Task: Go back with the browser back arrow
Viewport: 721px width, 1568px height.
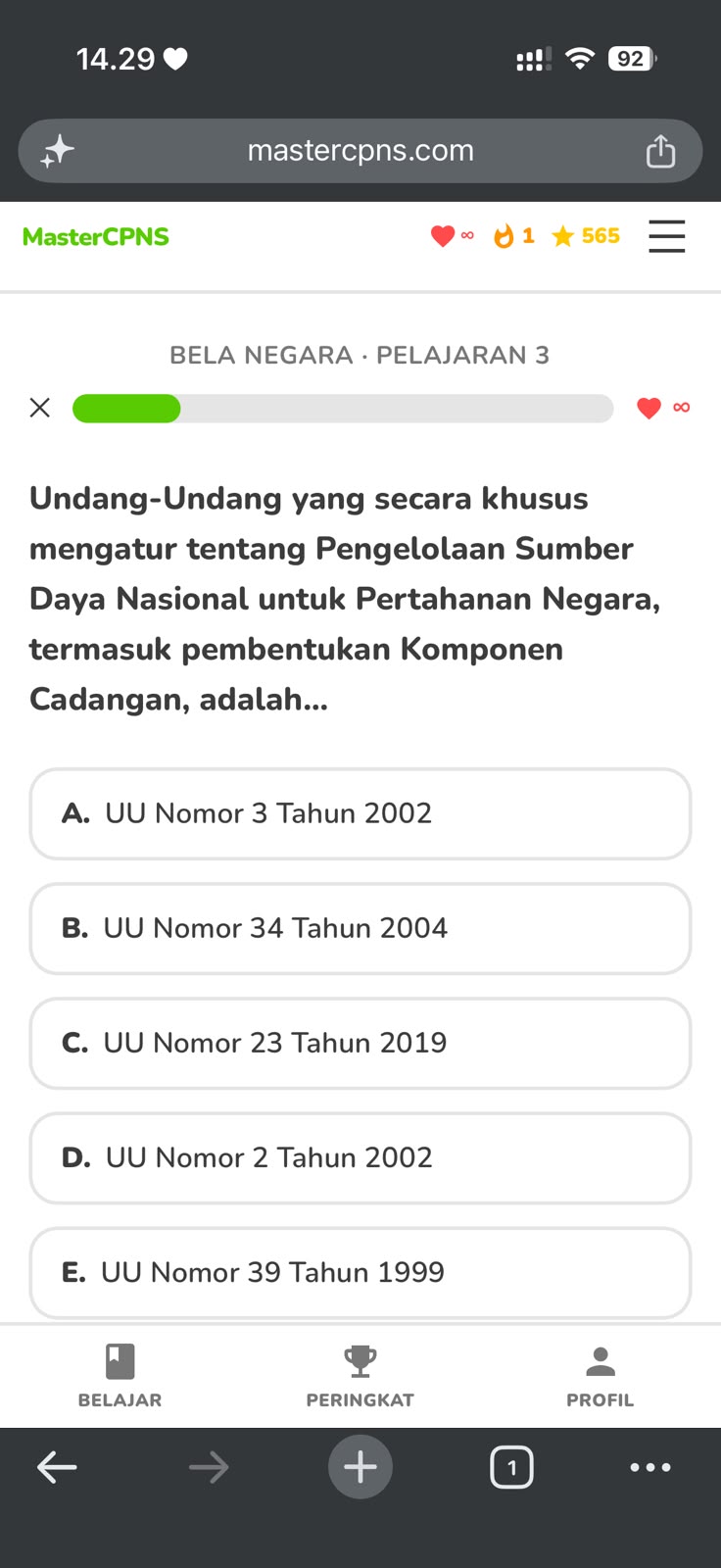Action: pyautogui.click(x=57, y=1467)
